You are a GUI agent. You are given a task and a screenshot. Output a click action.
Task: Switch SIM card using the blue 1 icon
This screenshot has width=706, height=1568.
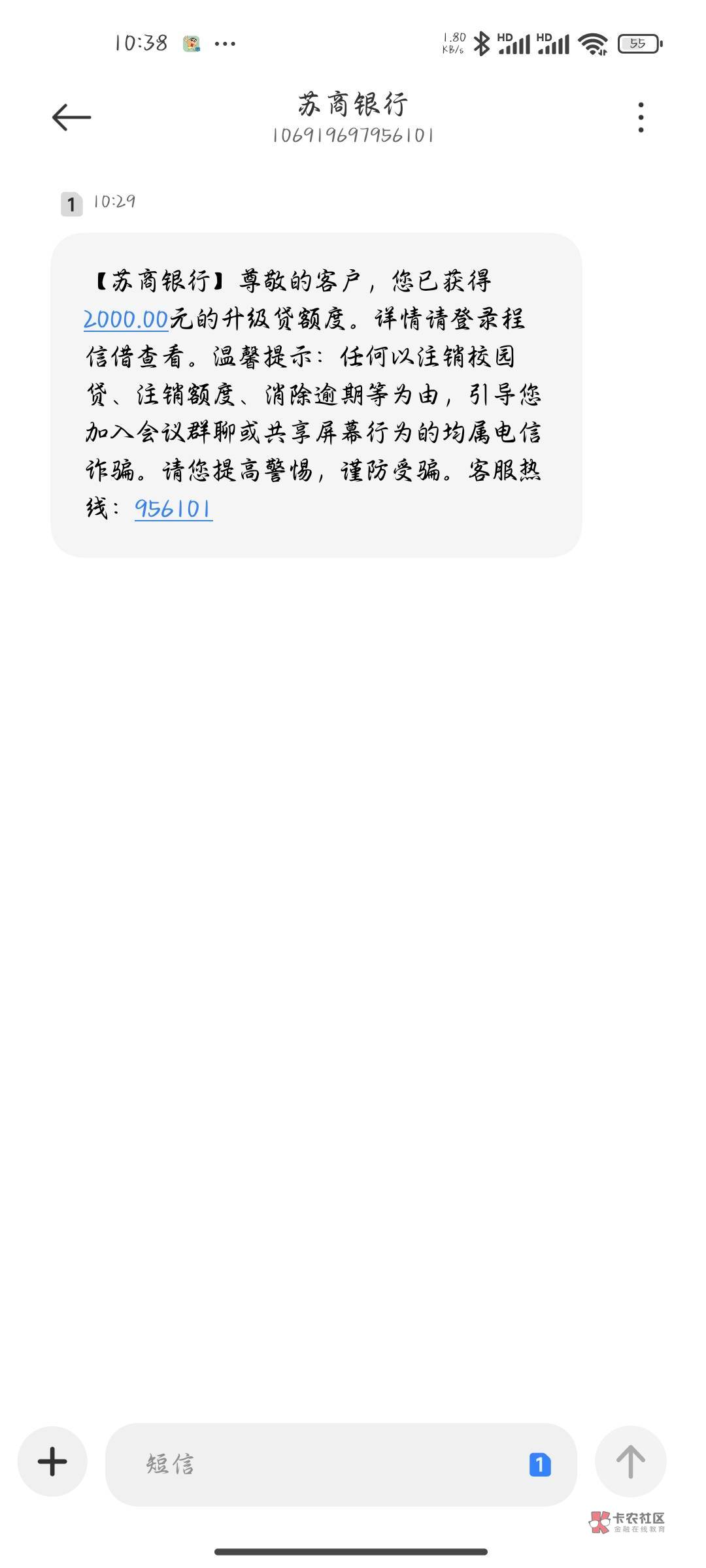click(540, 1464)
